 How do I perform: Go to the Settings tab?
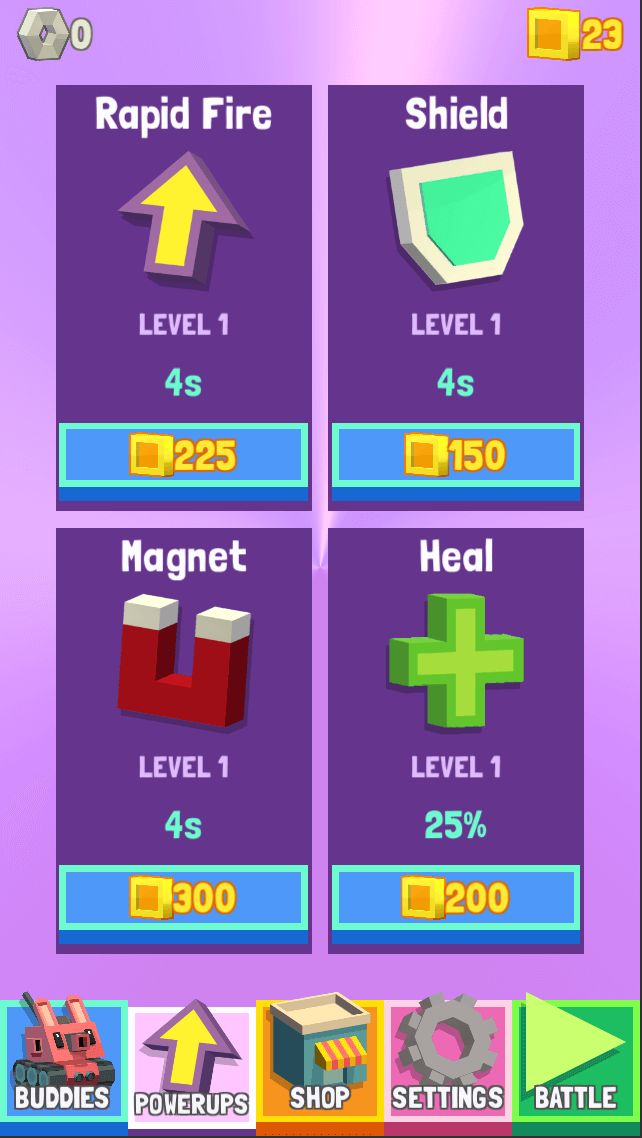coord(447,1064)
